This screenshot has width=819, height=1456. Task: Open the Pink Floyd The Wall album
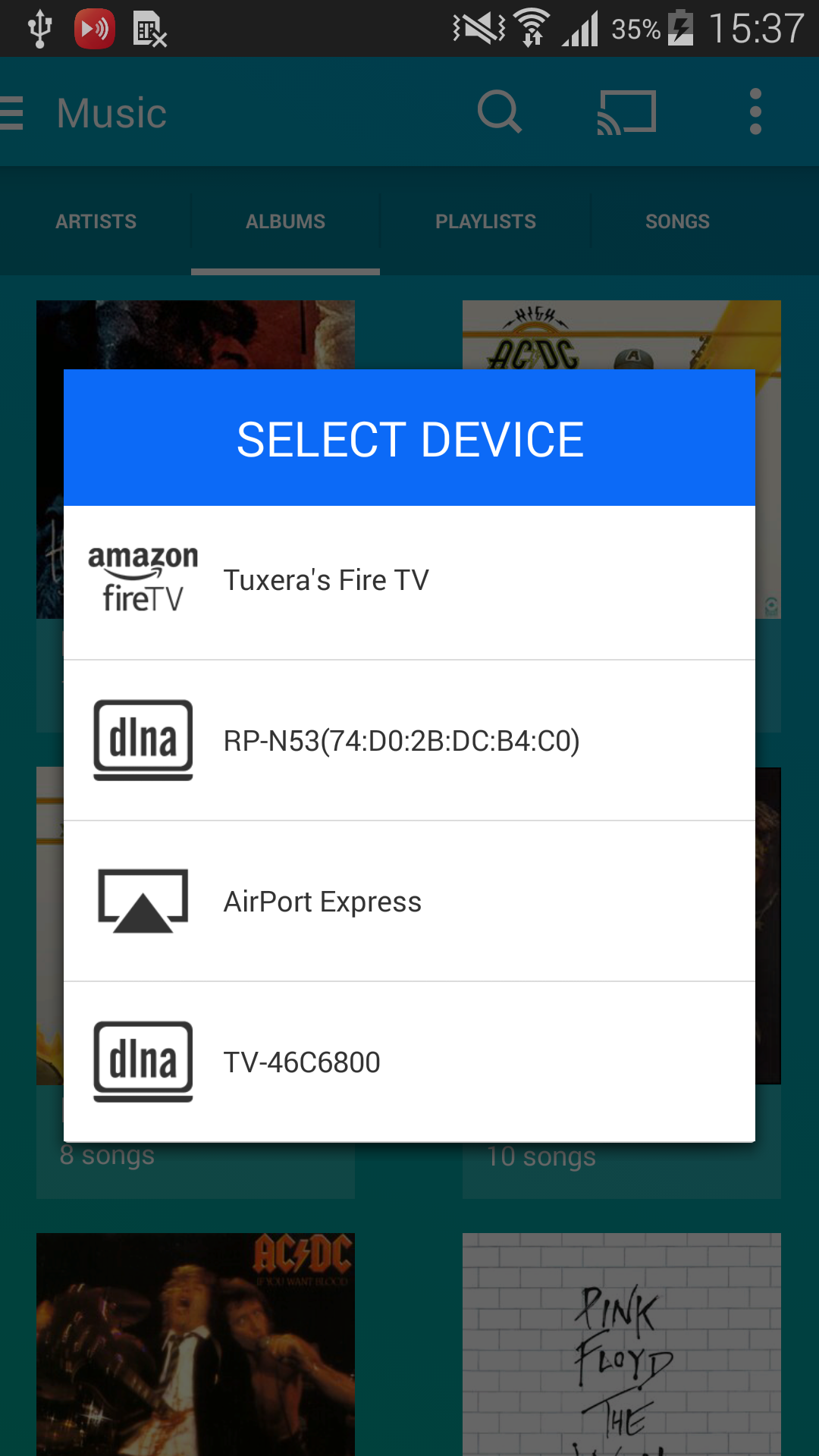pos(622,1342)
